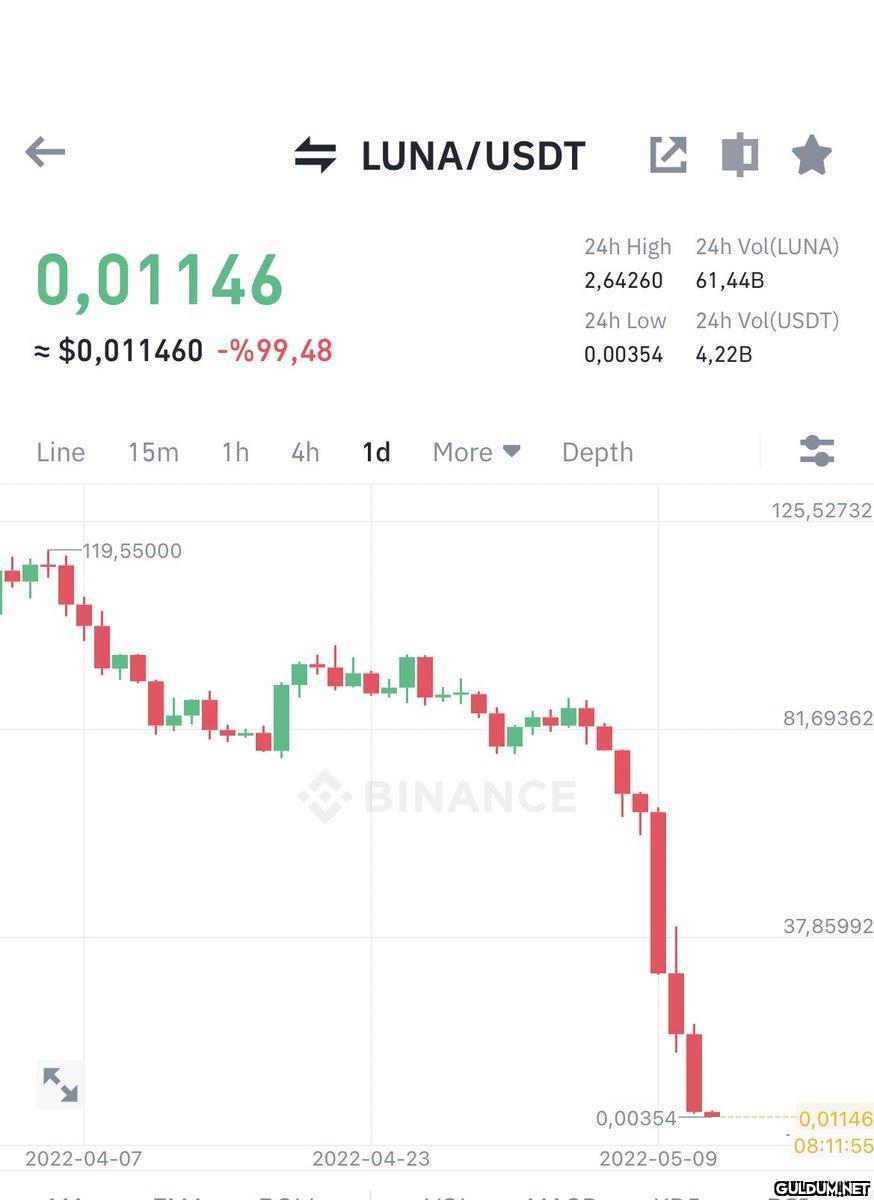874x1200 pixels.
Task: Expand the chart to fullscreen
Action: pos(60,1084)
